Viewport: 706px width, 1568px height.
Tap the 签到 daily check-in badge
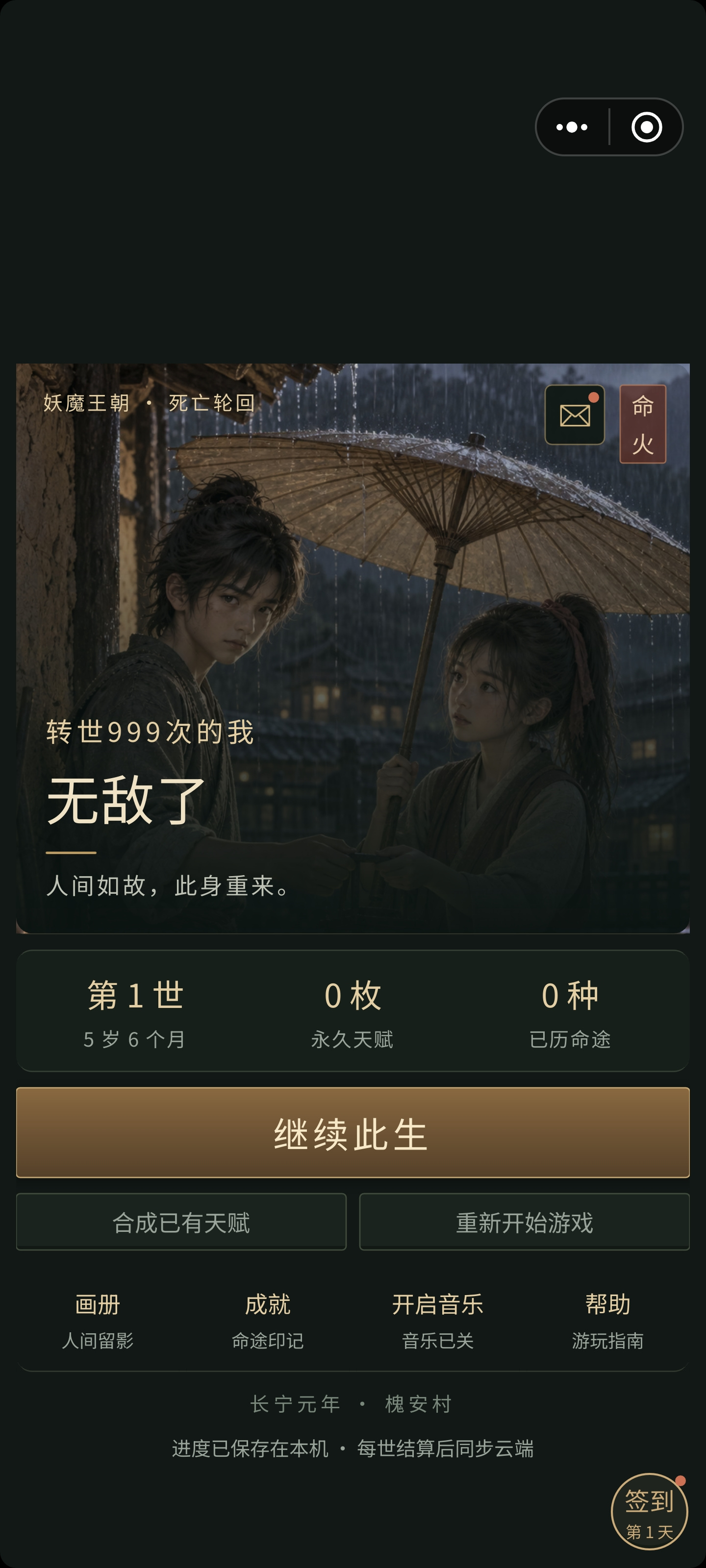pos(649,1511)
